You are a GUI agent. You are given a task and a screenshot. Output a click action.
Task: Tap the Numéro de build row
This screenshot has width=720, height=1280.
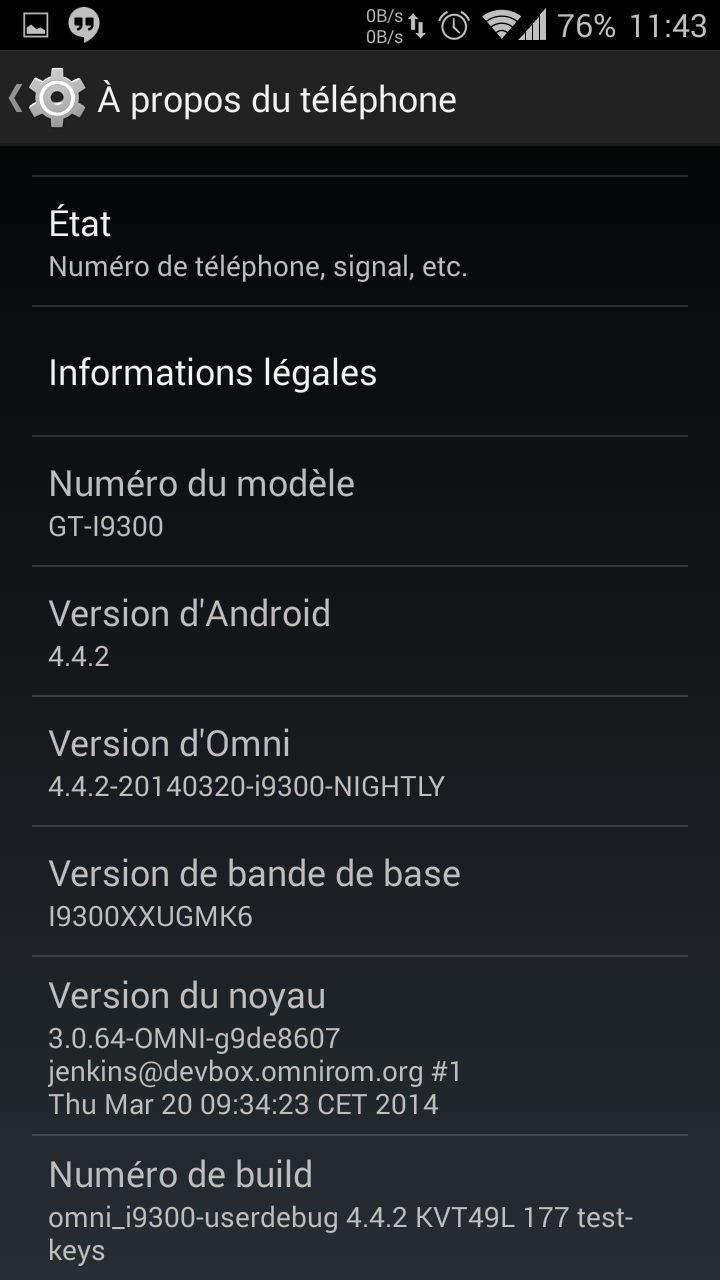pos(360,1210)
